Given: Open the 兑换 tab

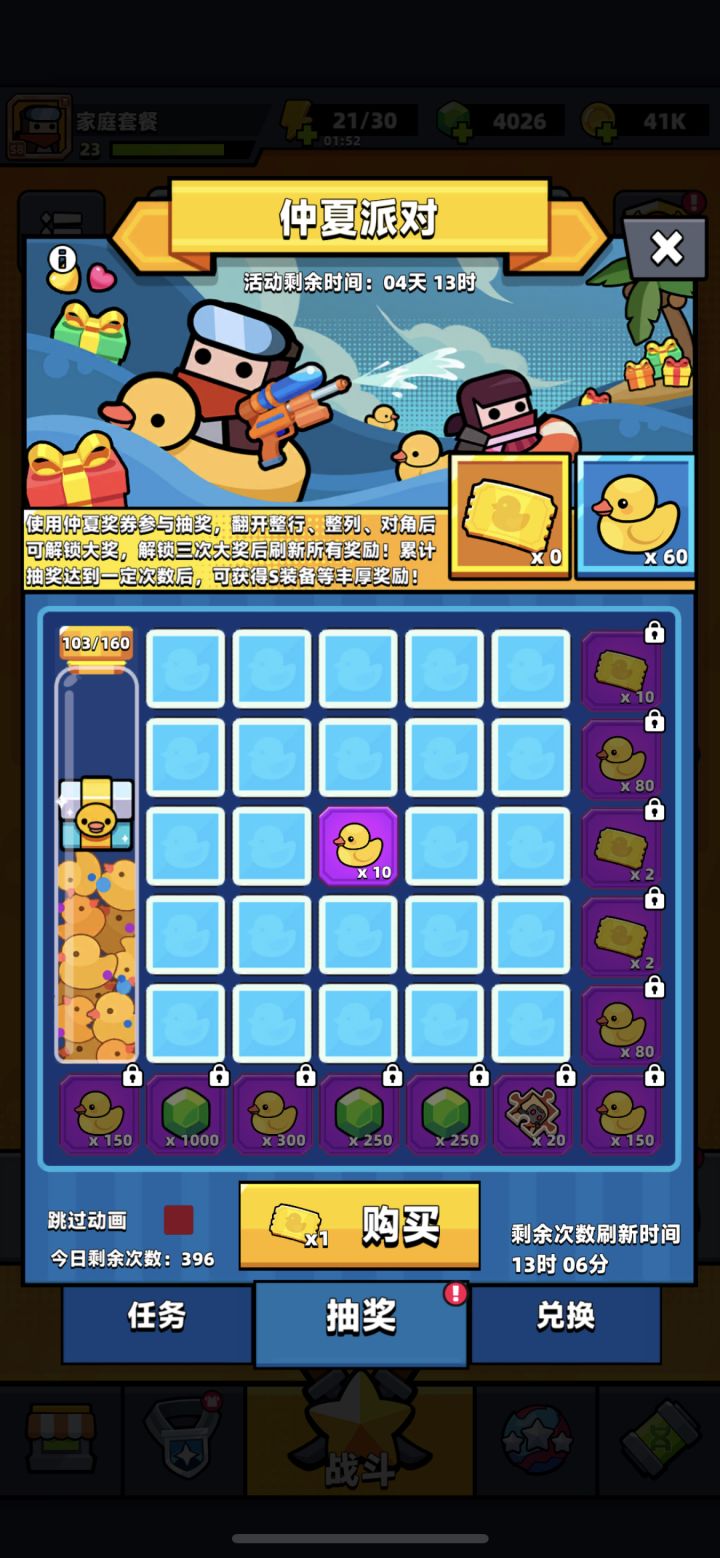Looking at the screenshot, I should point(565,1318).
